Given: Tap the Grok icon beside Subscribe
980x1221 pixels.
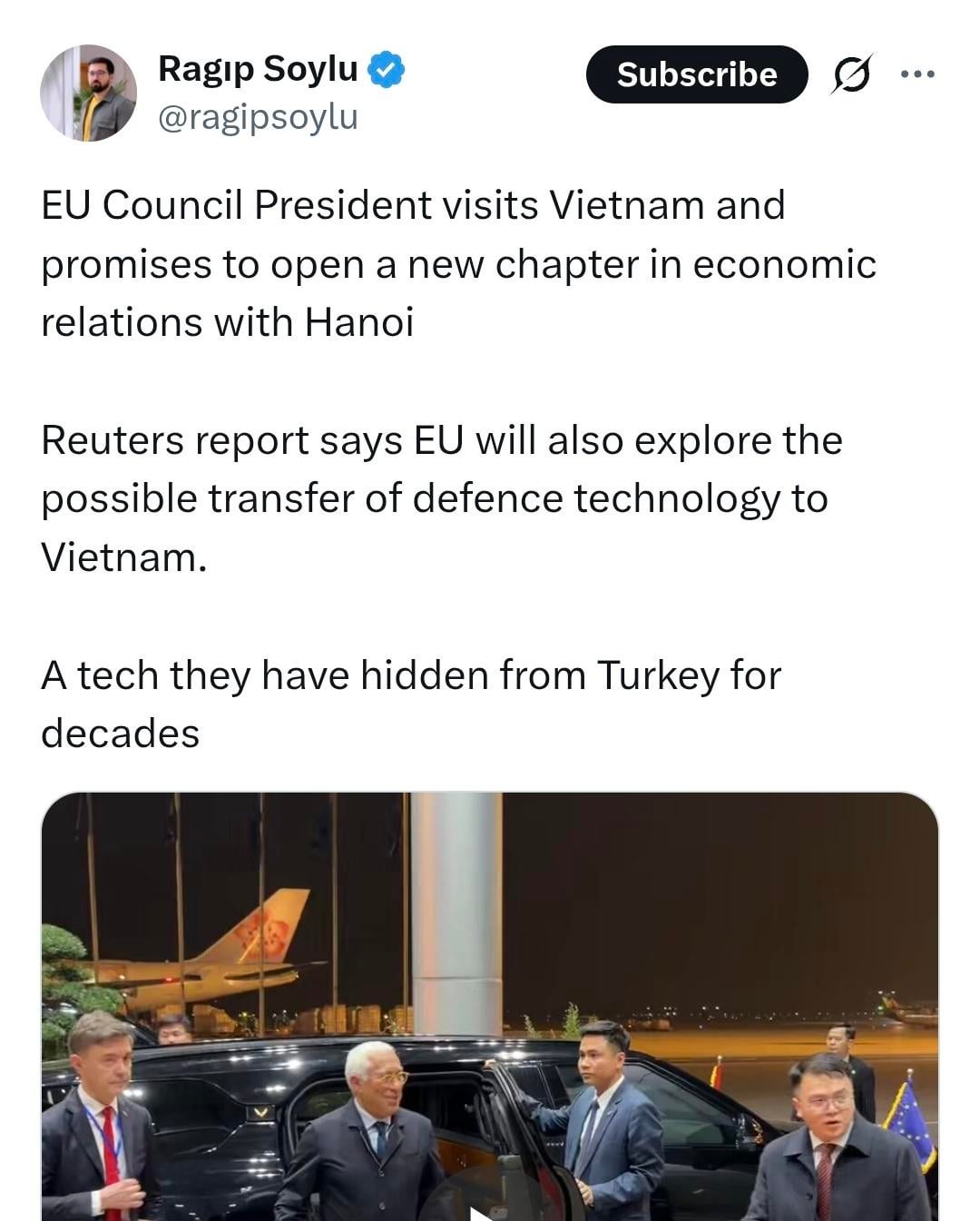Looking at the screenshot, I should pos(852,74).
